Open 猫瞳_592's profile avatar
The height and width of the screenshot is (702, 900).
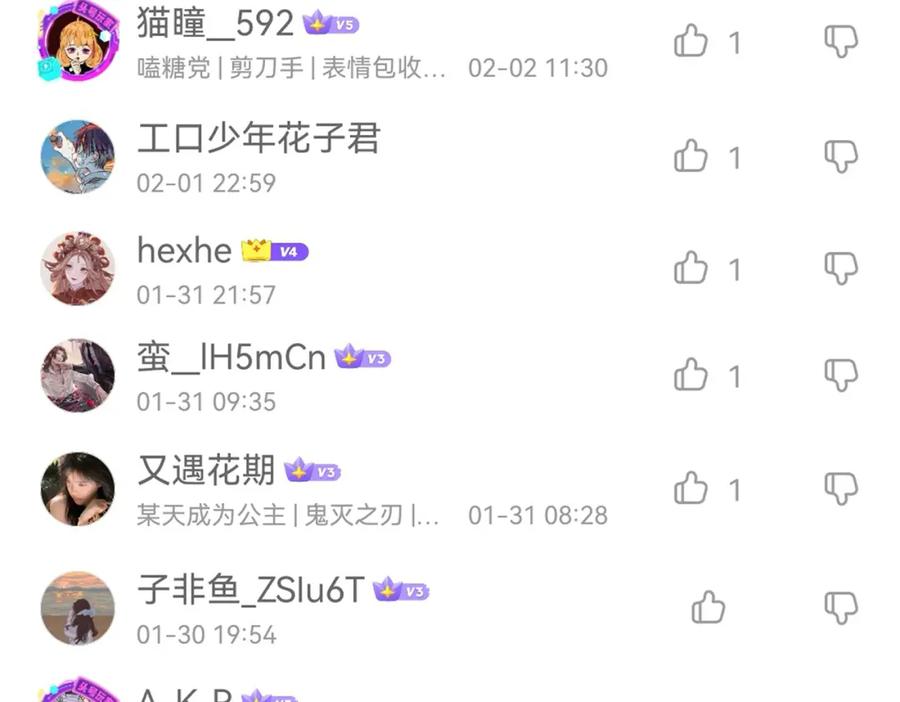[x=77, y=42]
